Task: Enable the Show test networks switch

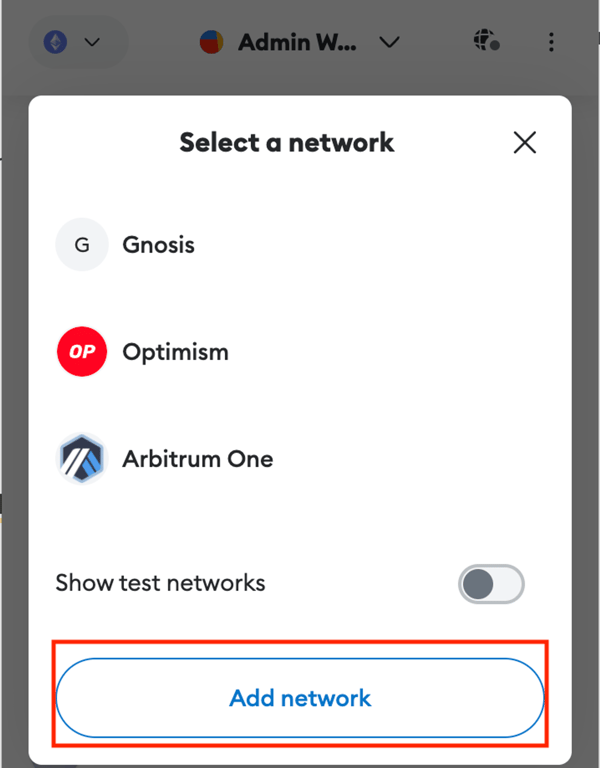Action: (491, 584)
